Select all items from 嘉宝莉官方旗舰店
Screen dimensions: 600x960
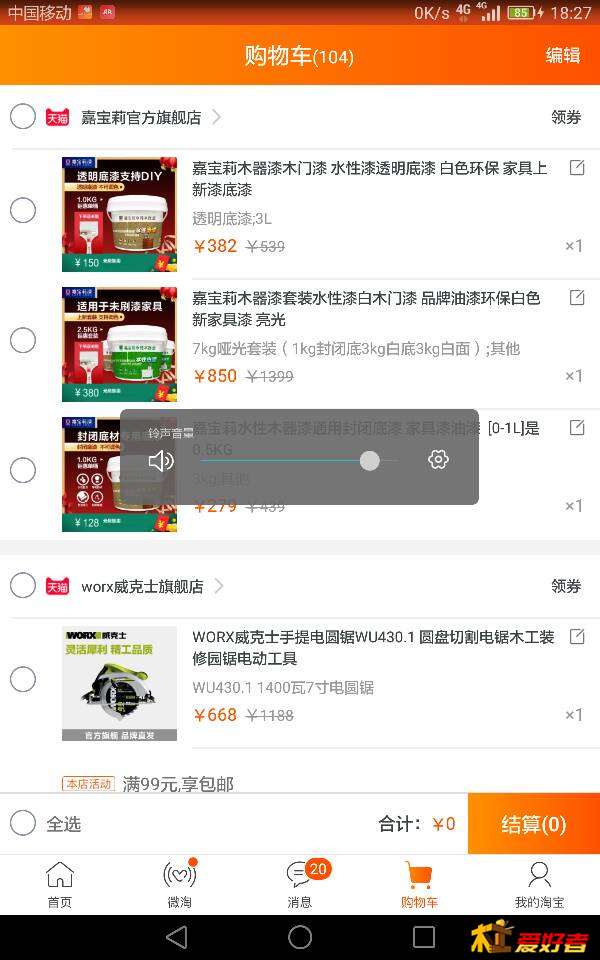point(23,117)
